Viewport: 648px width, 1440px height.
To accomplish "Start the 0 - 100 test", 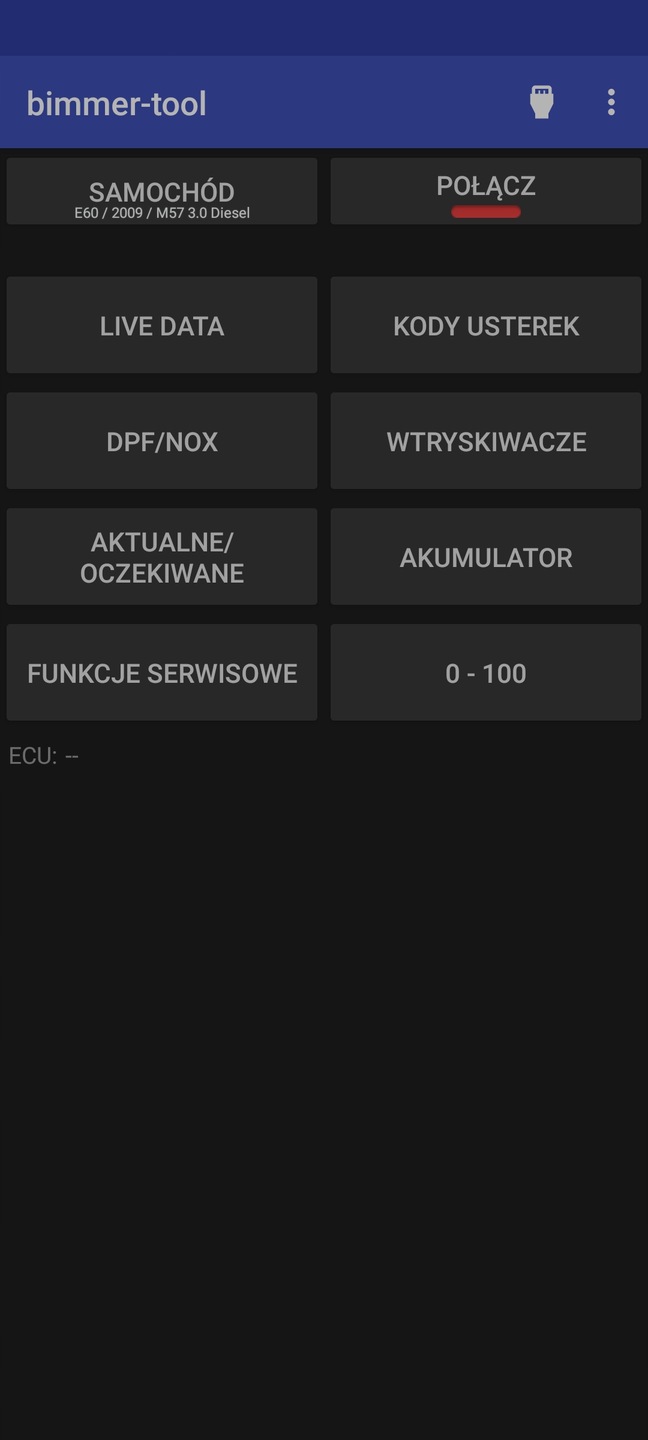I will coord(486,673).
